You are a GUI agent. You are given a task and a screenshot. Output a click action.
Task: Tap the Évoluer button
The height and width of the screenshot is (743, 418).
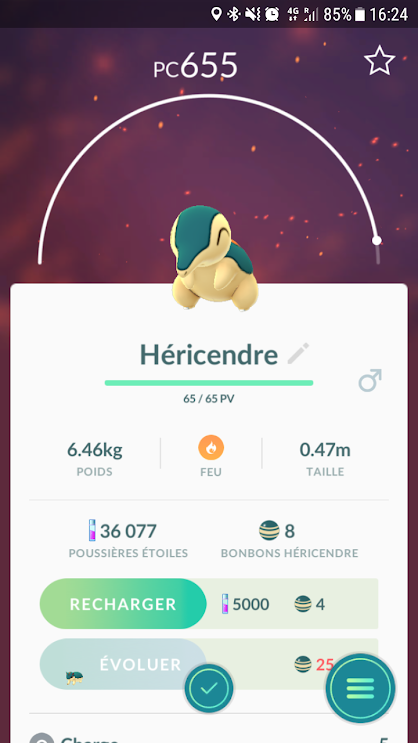pyautogui.click(x=123, y=664)
